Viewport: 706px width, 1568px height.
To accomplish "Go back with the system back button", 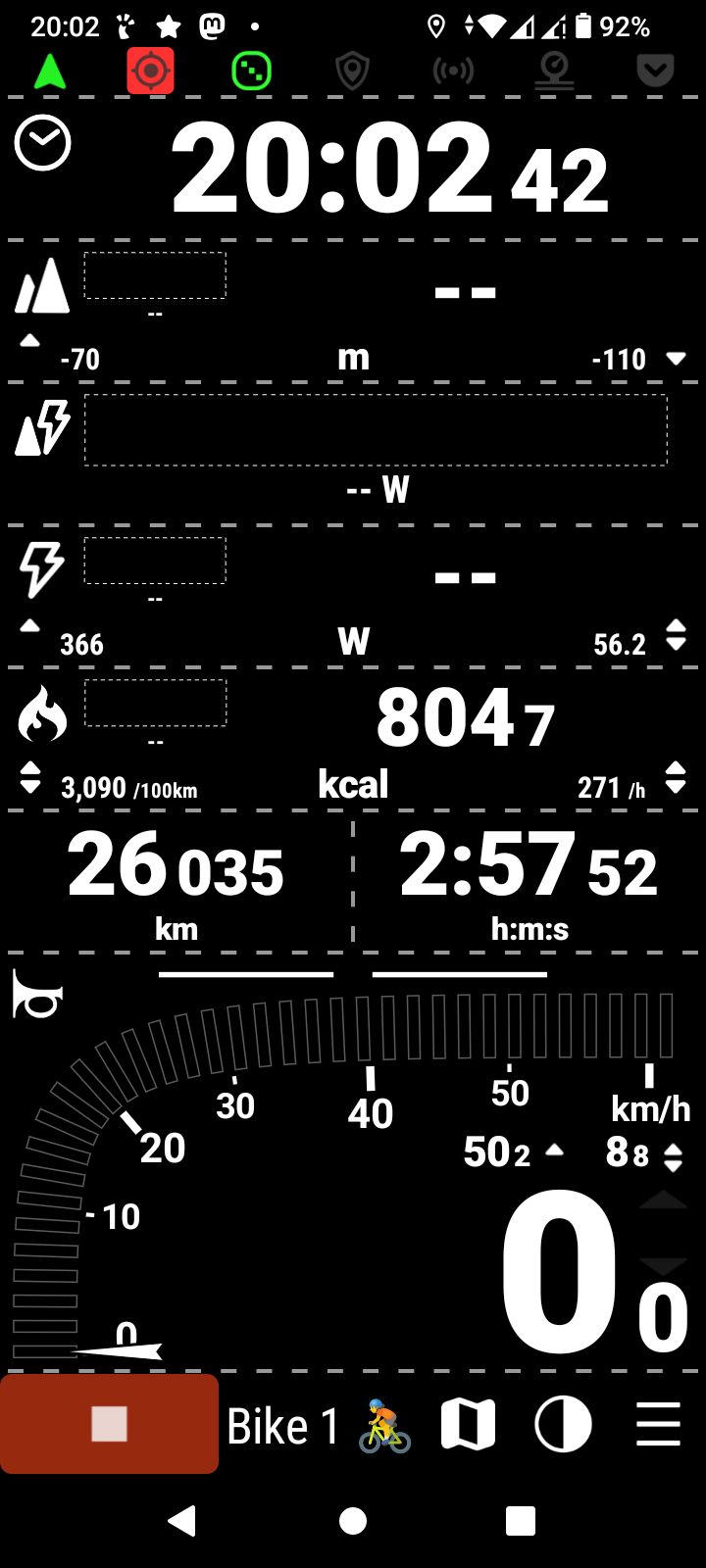I will (182, 1521).
